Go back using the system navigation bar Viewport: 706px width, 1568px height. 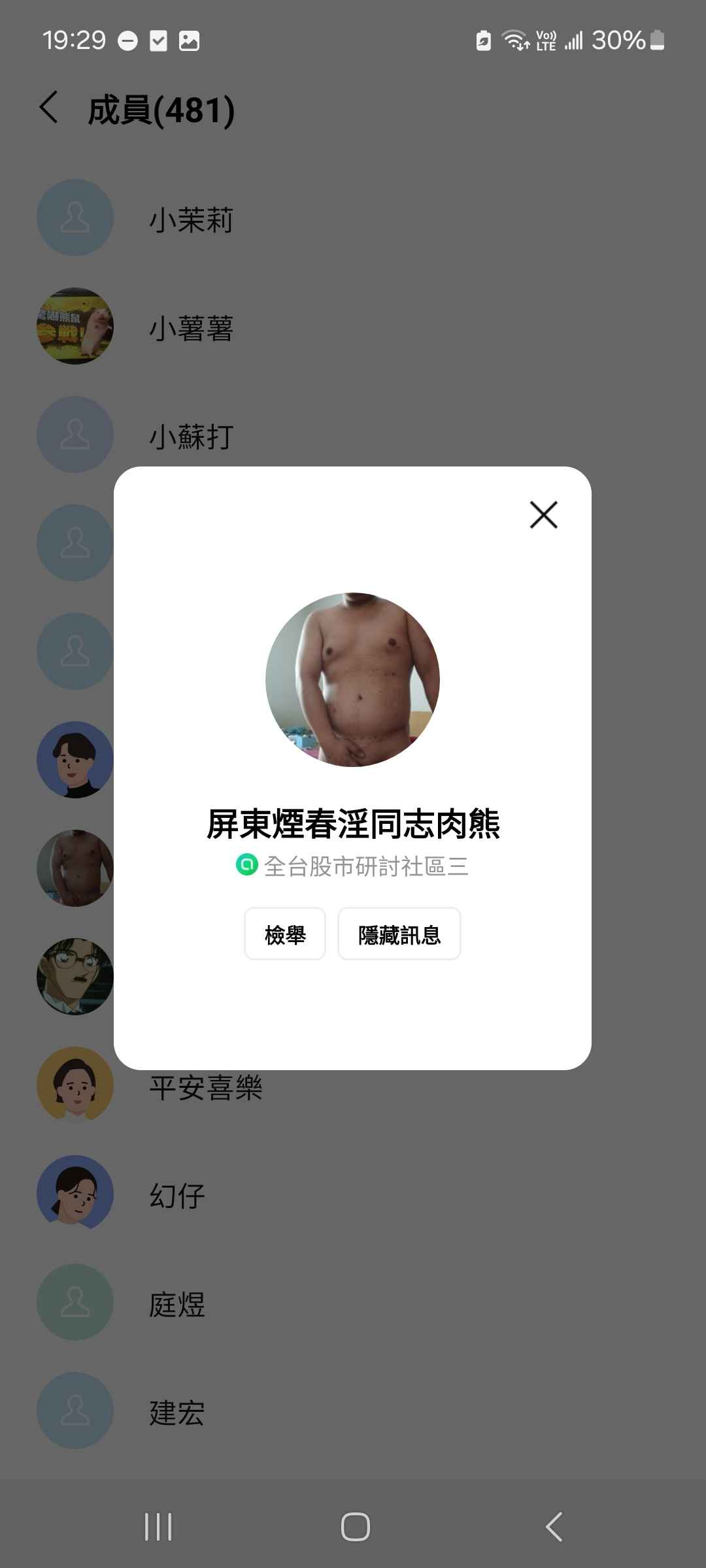point(554,1526)
